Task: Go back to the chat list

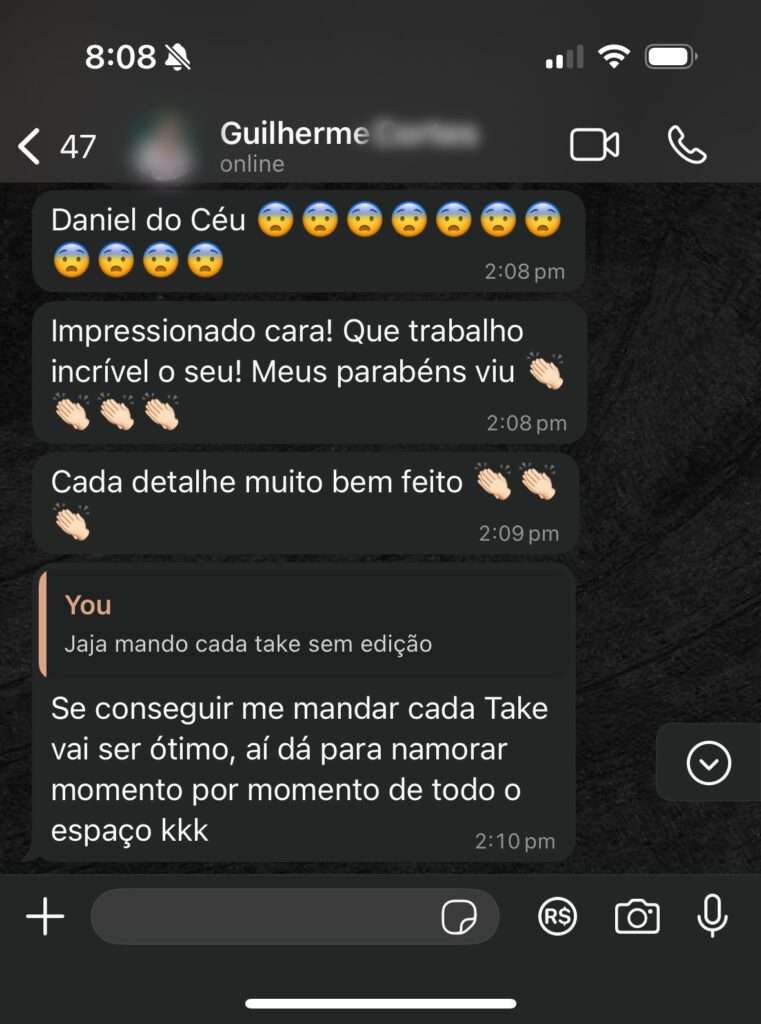Action: (32, 147)
